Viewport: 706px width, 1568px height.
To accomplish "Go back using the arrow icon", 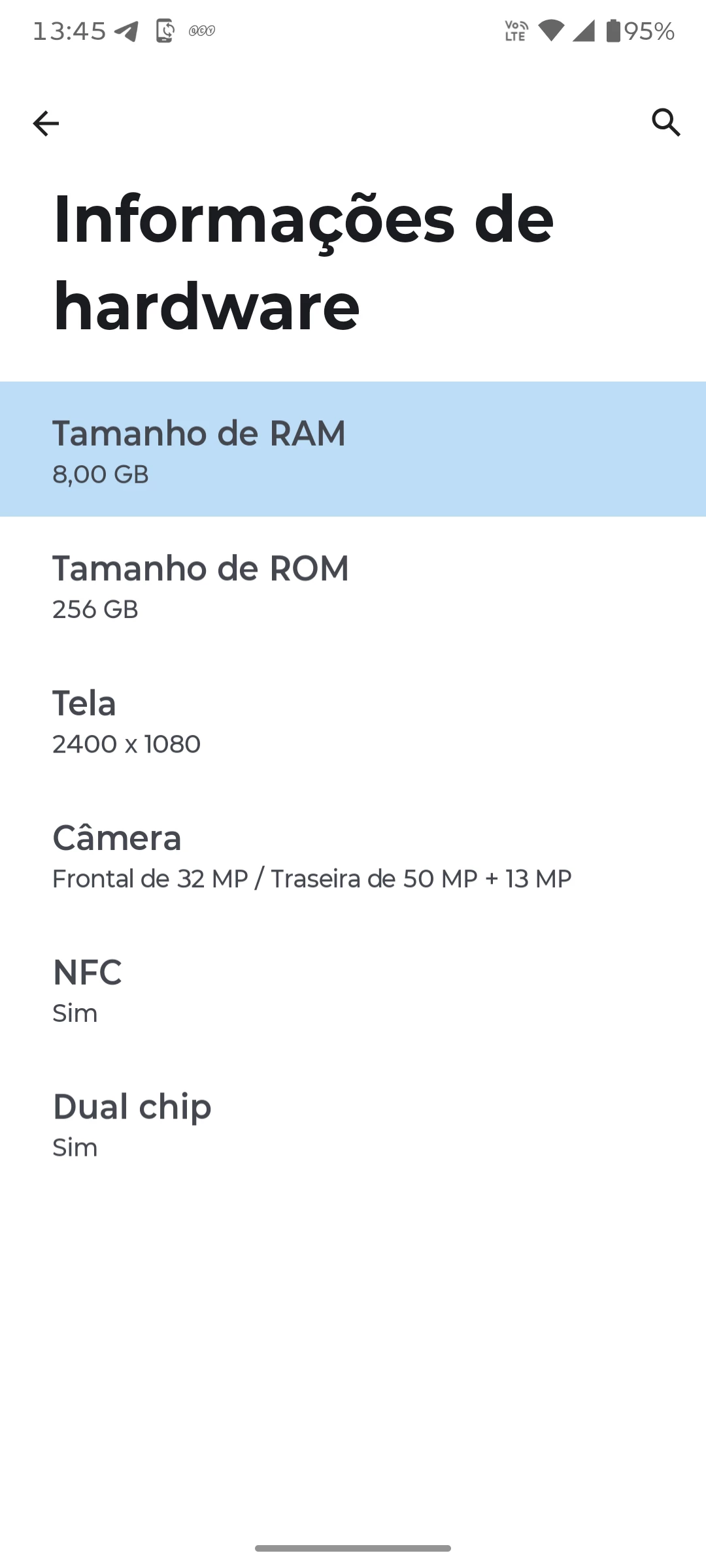I will pos(46,123).
